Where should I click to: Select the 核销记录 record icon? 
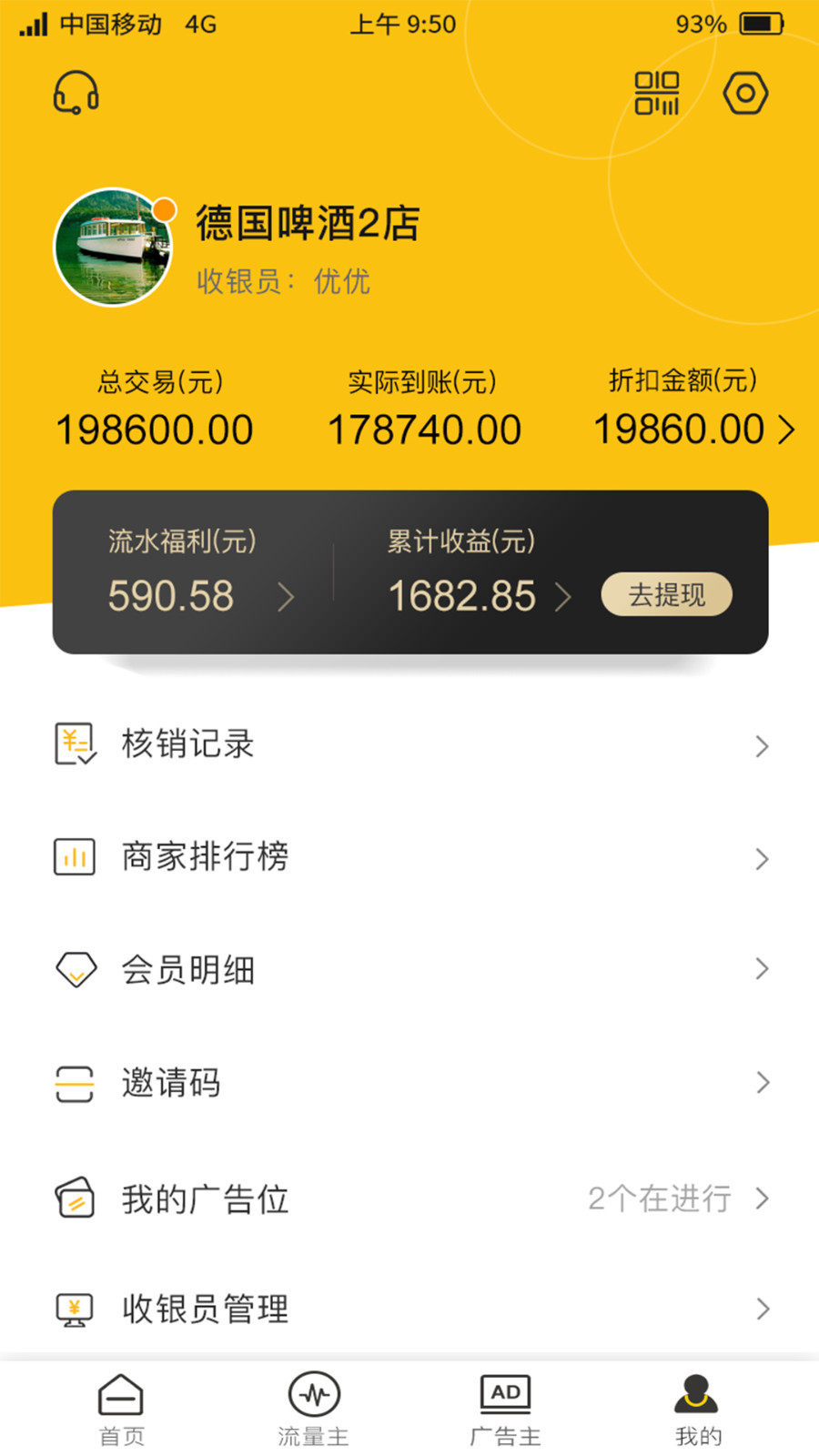click(x=75, y=744)
